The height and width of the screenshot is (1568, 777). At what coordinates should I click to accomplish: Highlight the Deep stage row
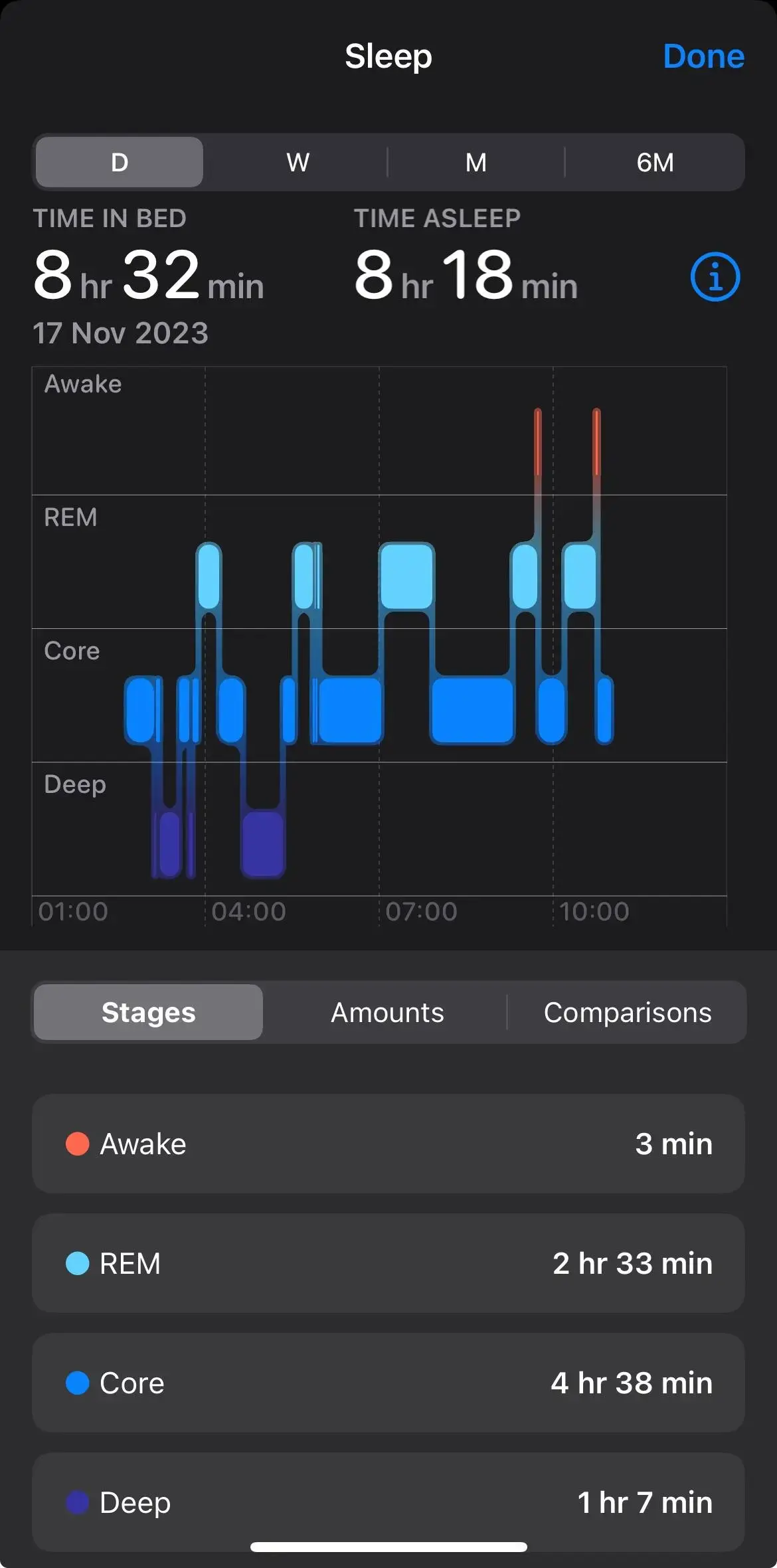point(388,1502)
